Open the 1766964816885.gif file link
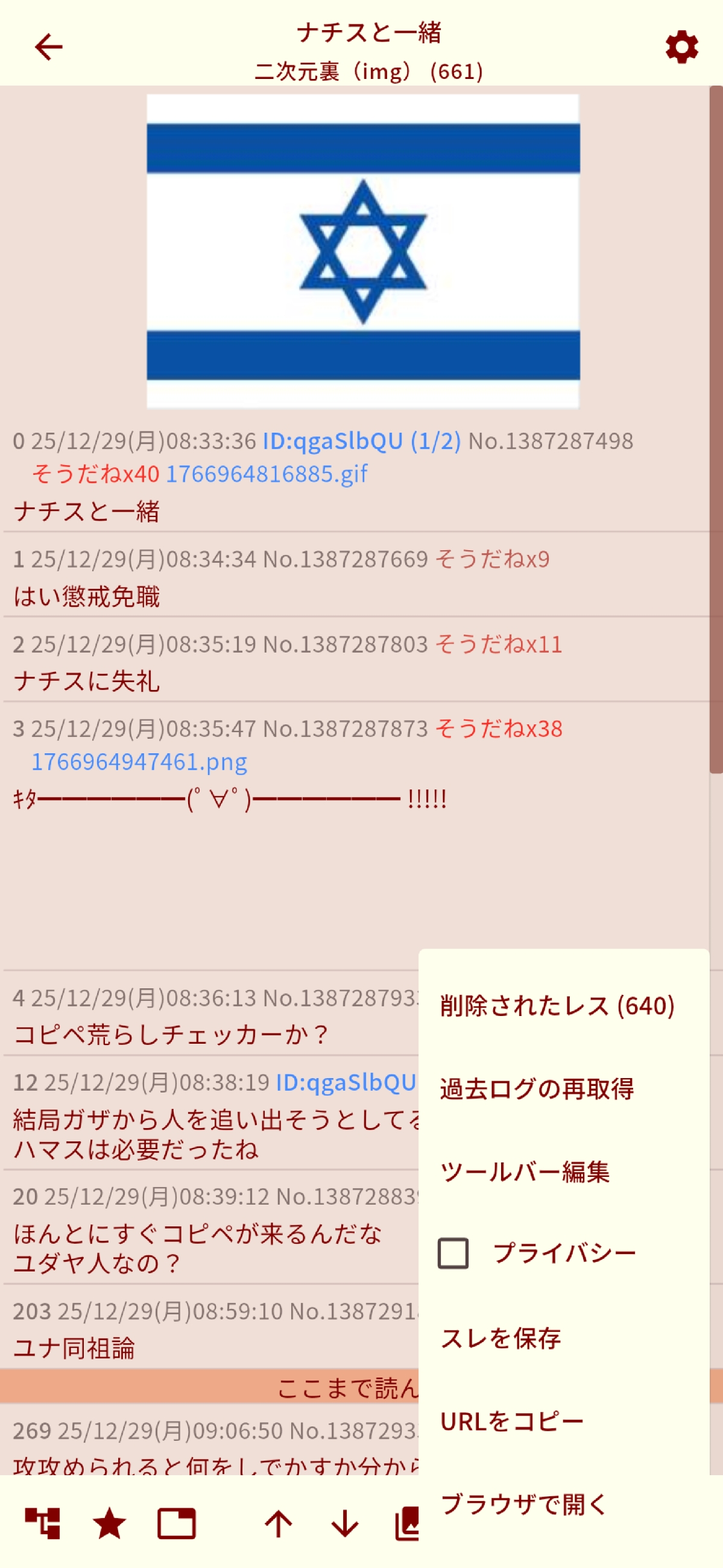This screenshot has height=1568, width=723. coord(267,474)
